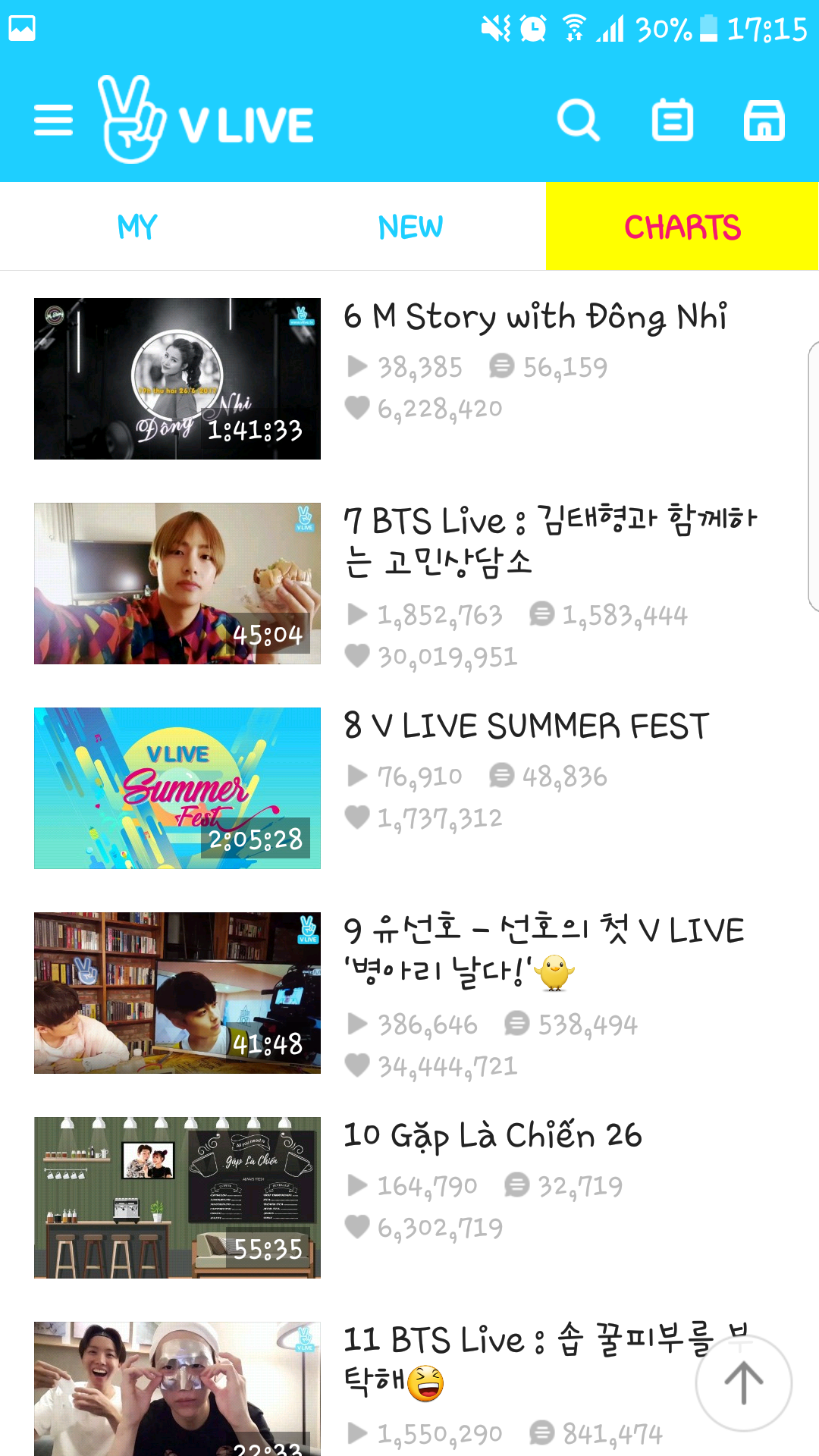Select the CHARTS tab

coord(682,227)
